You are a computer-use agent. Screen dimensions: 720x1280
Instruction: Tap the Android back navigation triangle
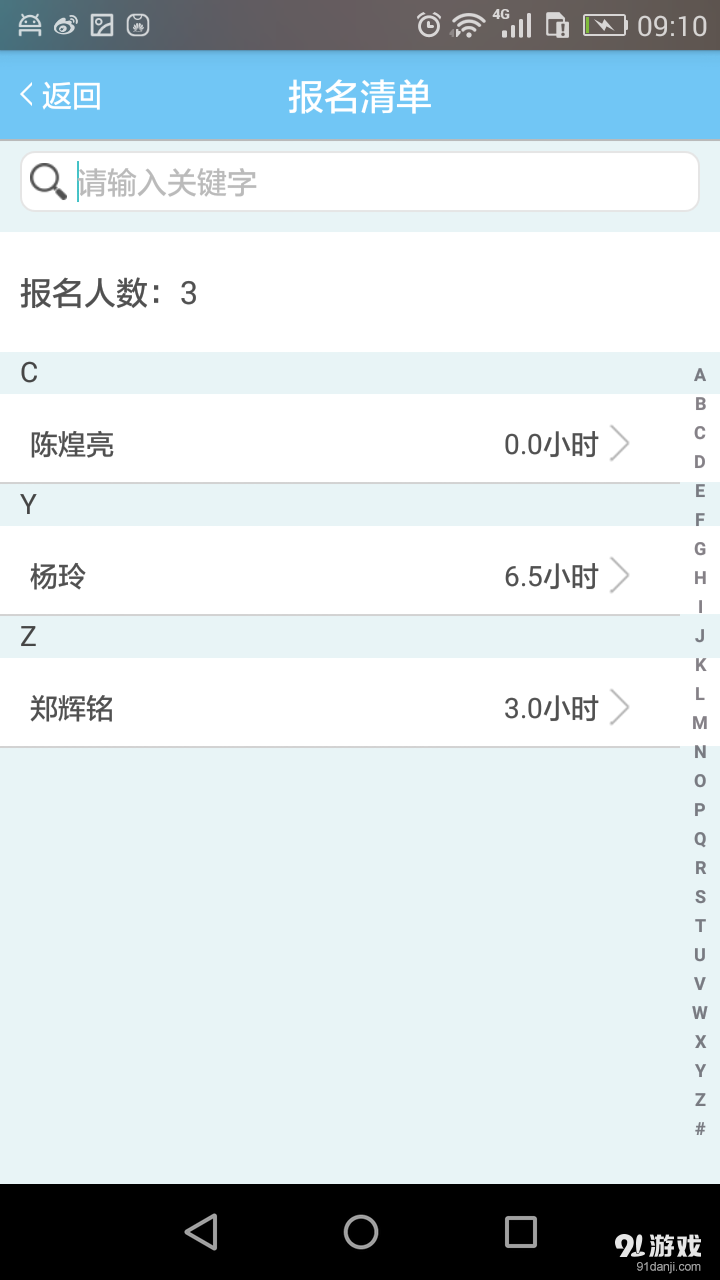pyautogui.click(x=202, y=1232)
